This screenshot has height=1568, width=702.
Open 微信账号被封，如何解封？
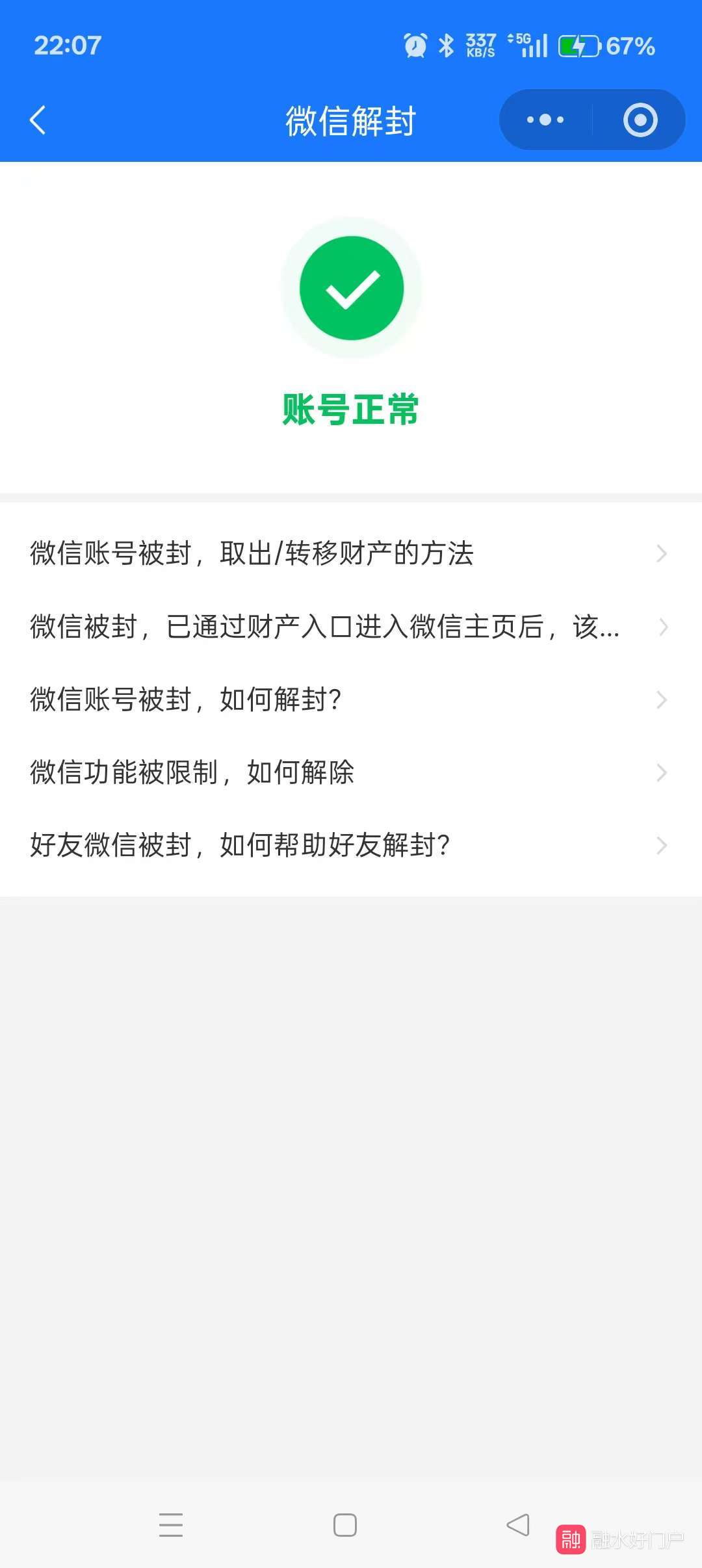tap(350, 700)
